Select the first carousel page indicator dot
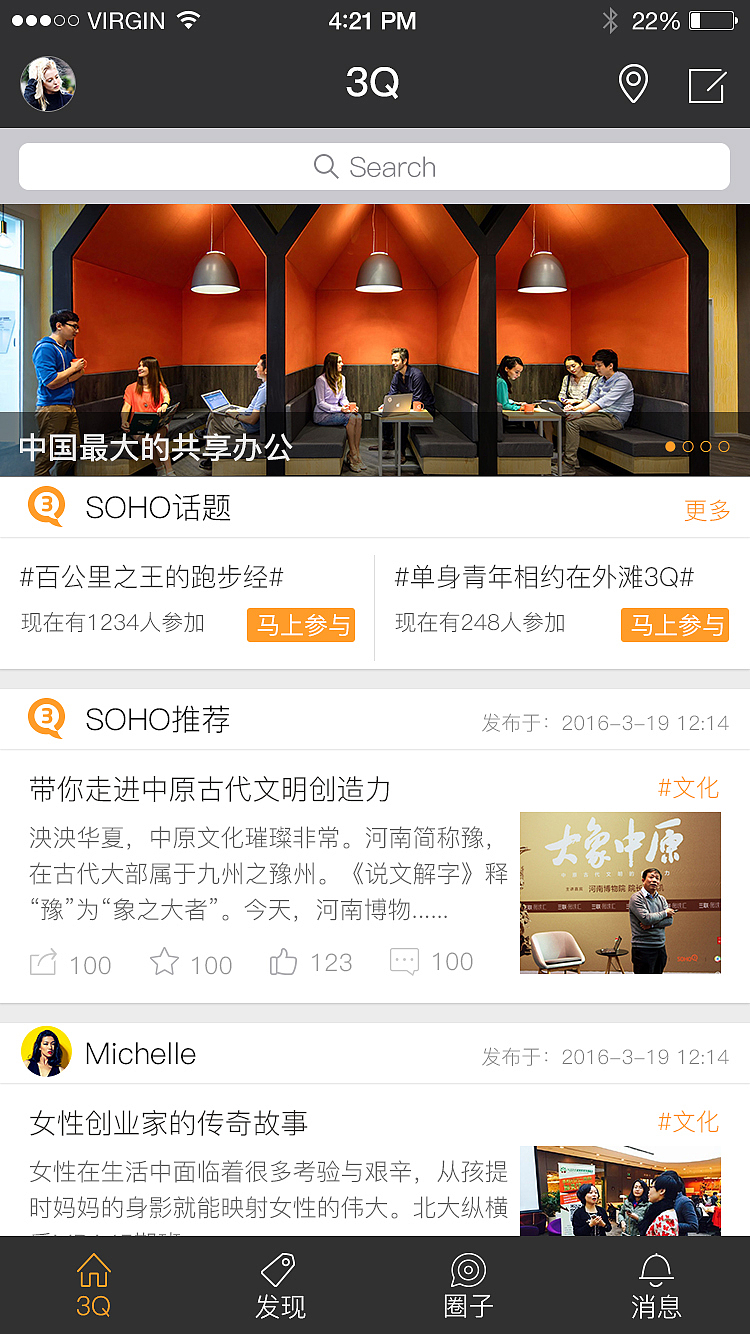Image resolution: width=750 pixels, height=1334 pixels. 671,447
